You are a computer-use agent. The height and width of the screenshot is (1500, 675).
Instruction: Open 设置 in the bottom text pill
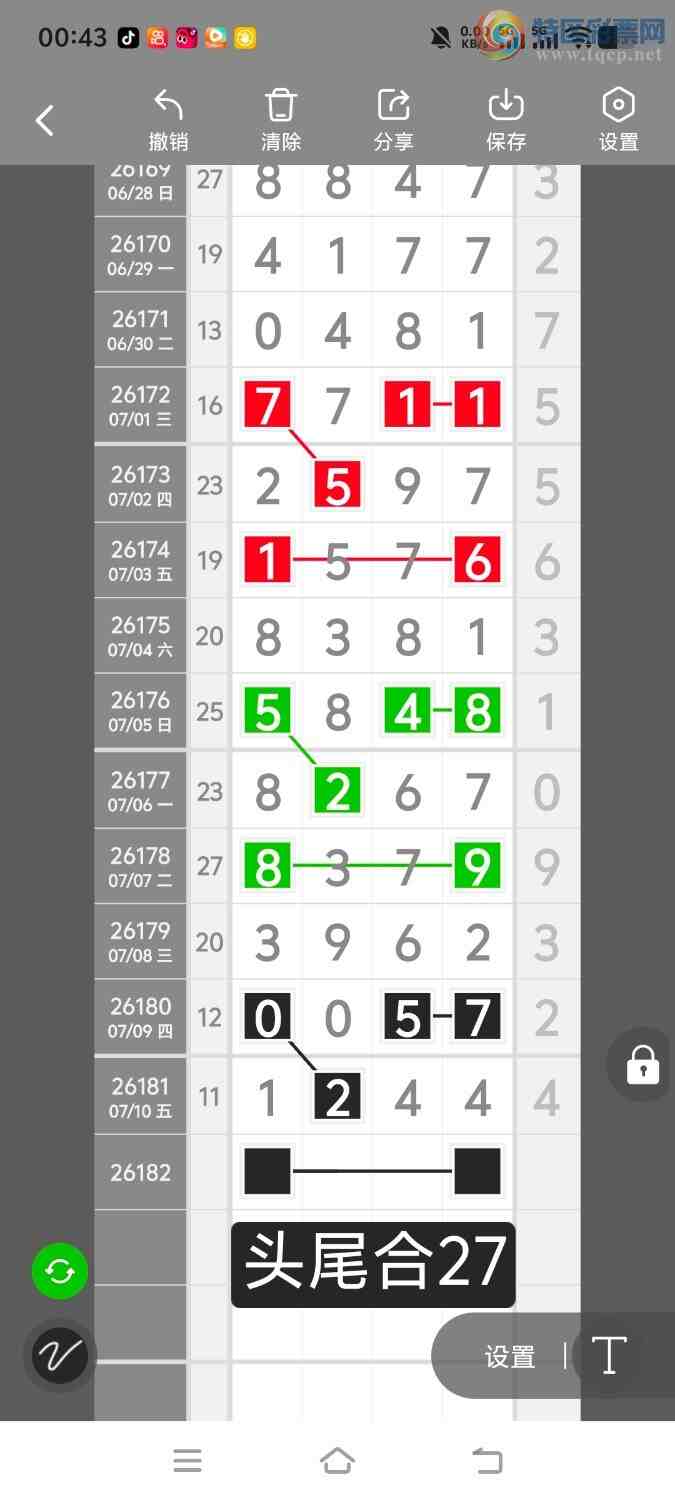coord(510,1357)
